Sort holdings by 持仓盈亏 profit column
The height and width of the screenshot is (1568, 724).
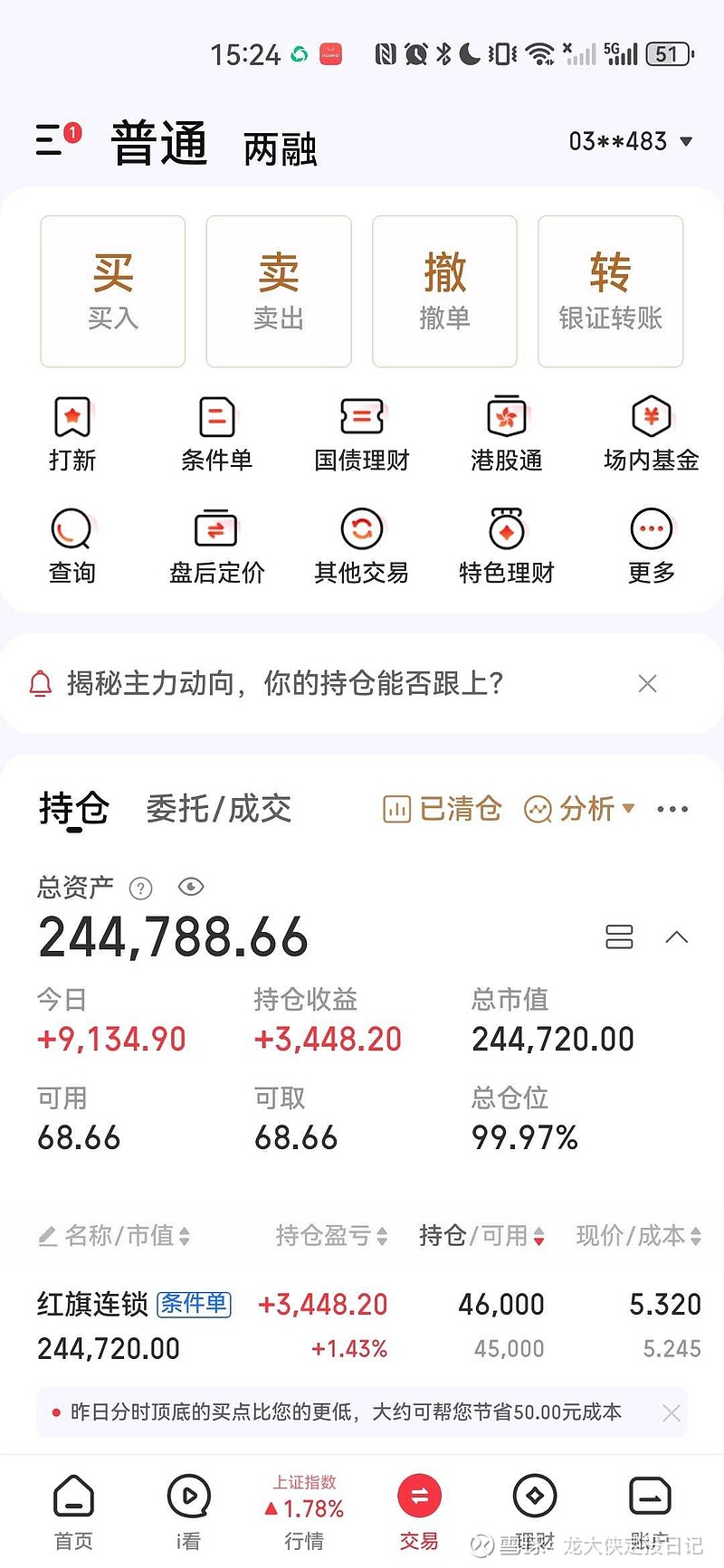(329, 1235)
